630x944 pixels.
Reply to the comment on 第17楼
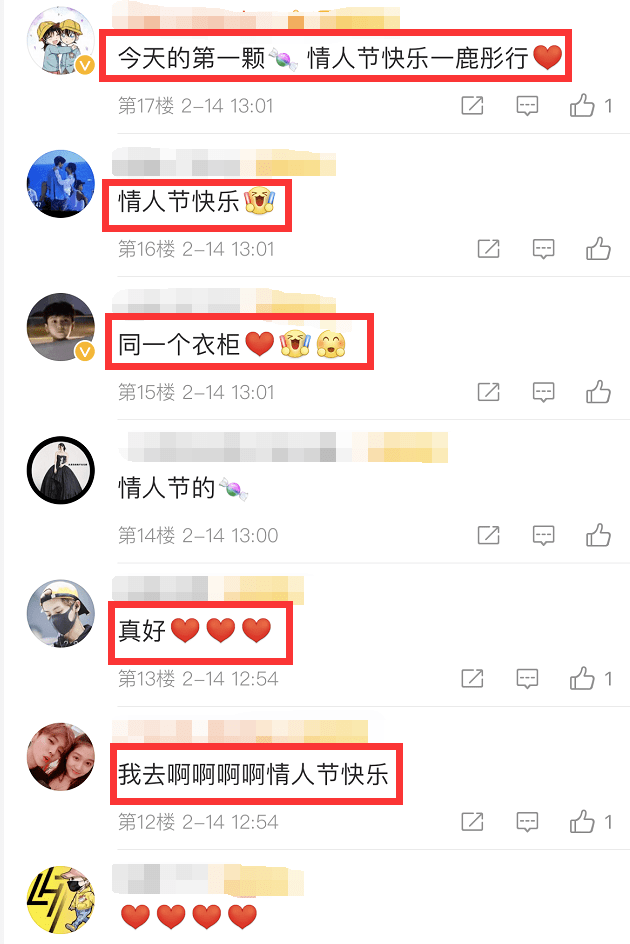tap(528, 105)
